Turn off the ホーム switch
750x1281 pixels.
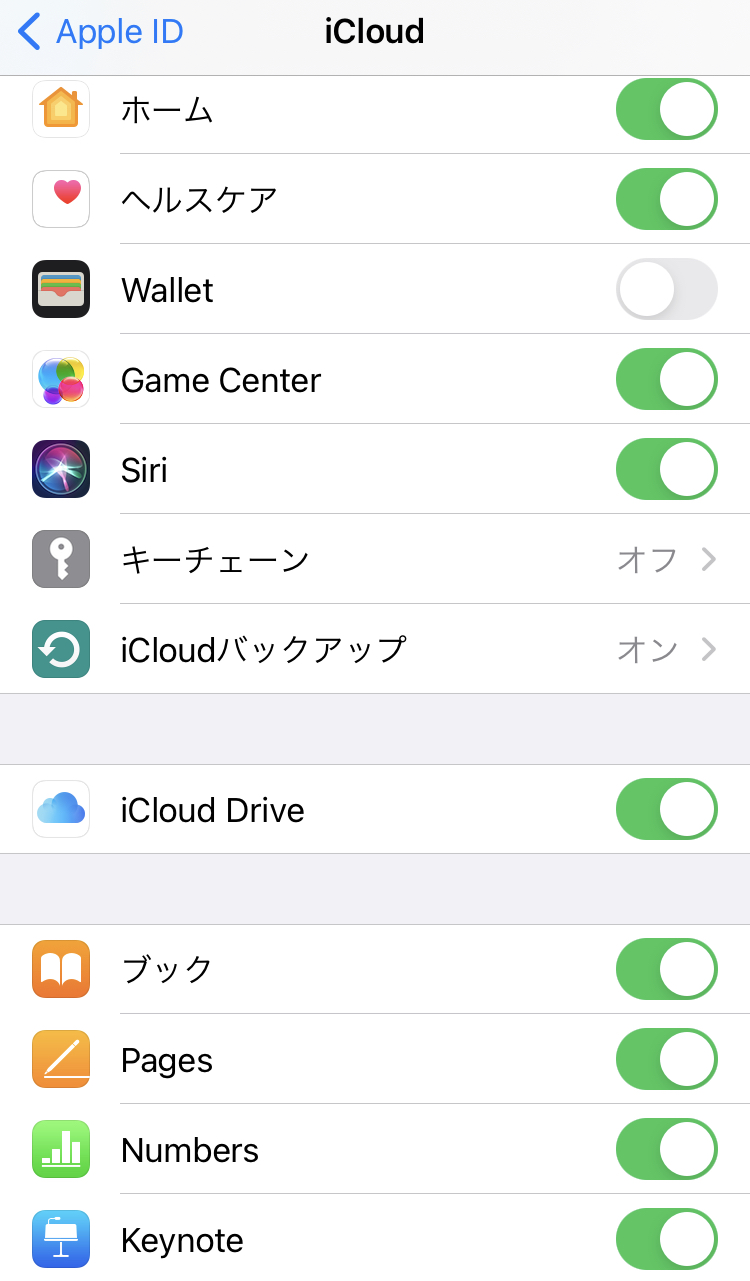[x=667, y=109]
